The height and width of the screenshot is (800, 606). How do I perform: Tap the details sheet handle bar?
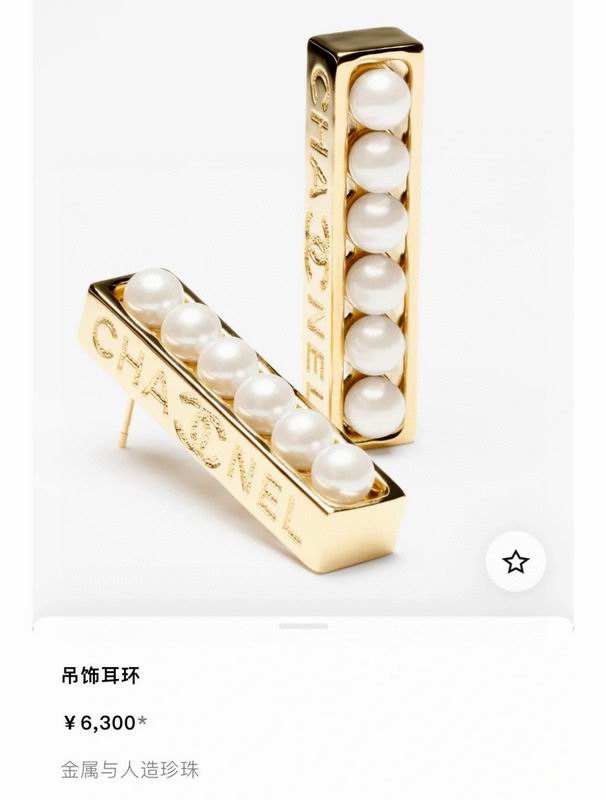pyautogui.click(x=303, y=626)
